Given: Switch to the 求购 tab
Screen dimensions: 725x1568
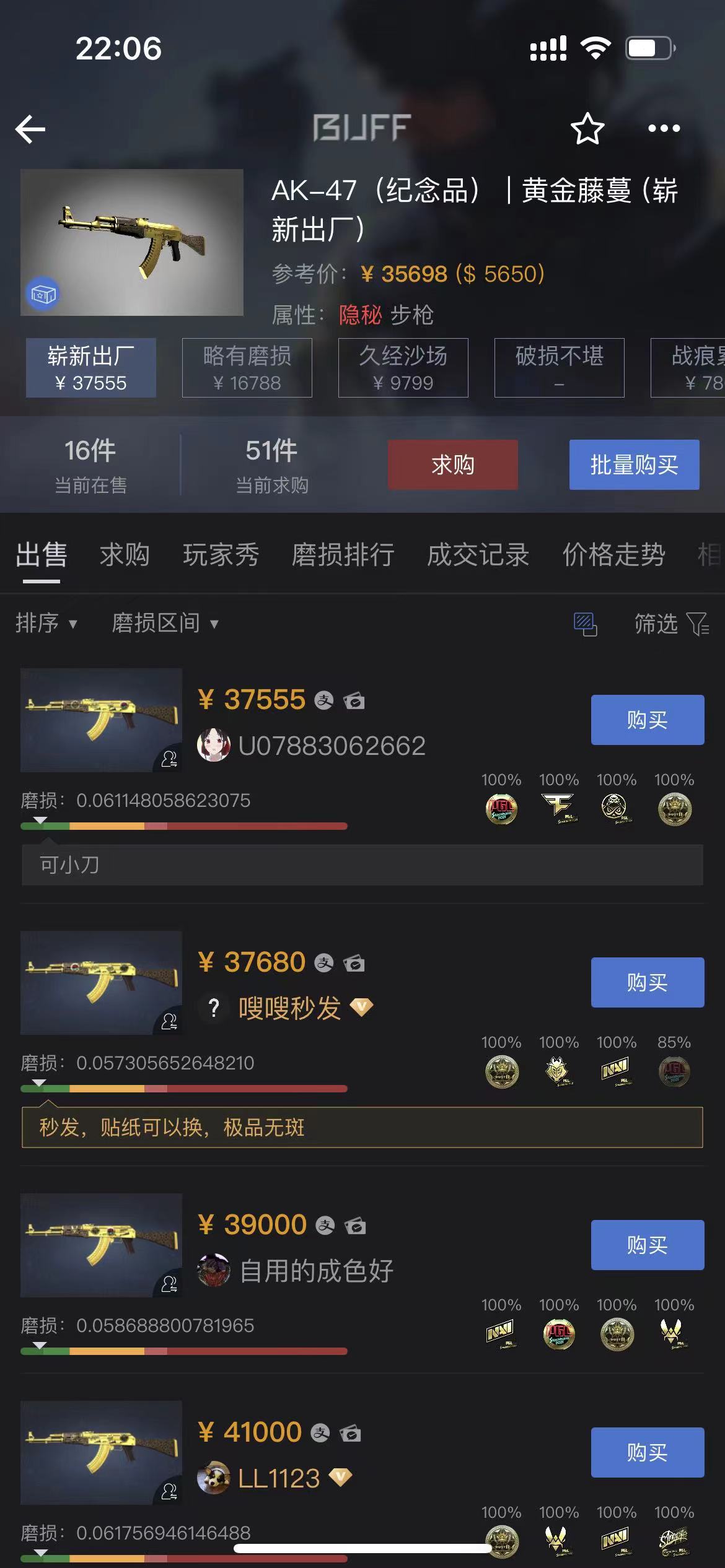Looking at the screenshot, I should pyautogui.click(x=125, y=554).
